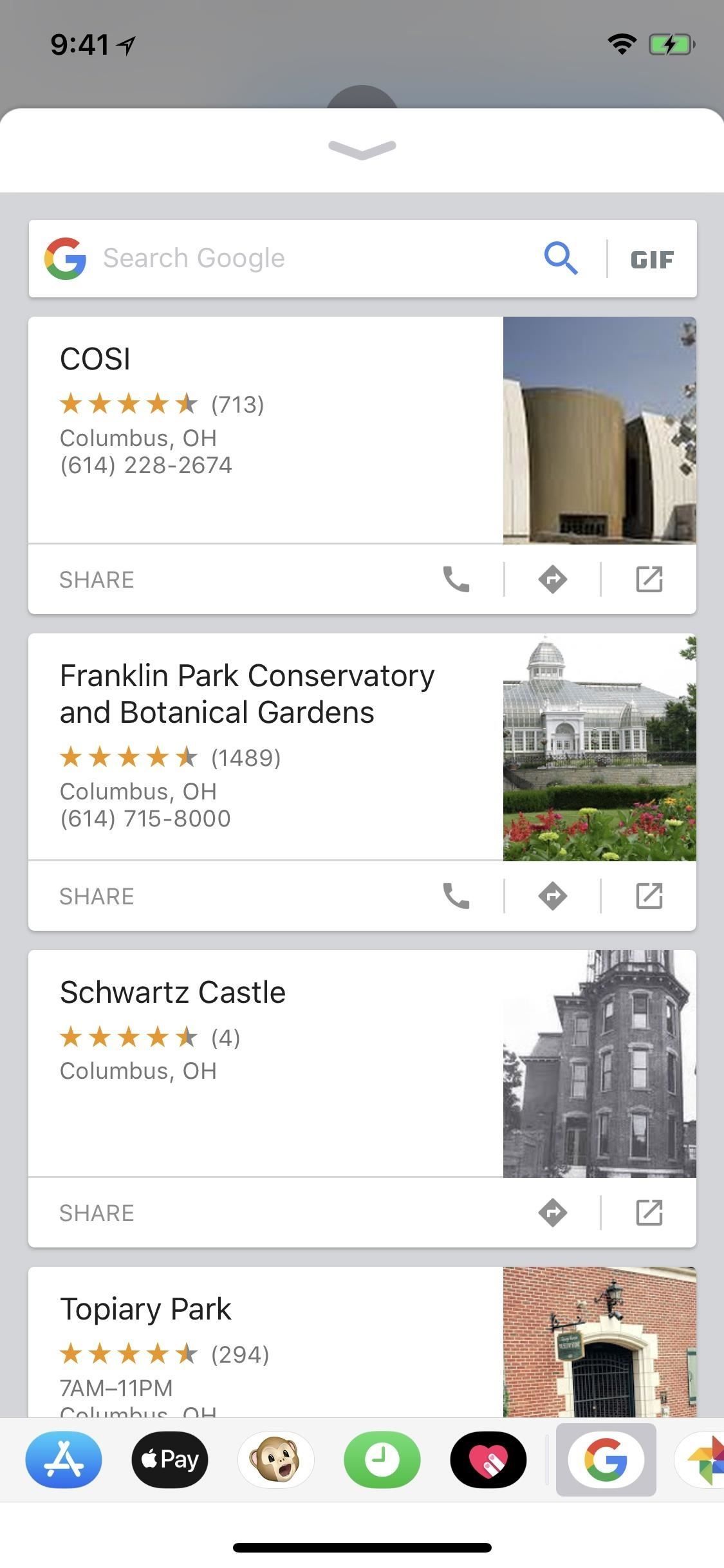The width and height of the screenshot is (724, 1568).
Task: Open the Animoji monkey app
Action: pos(276,1460)
